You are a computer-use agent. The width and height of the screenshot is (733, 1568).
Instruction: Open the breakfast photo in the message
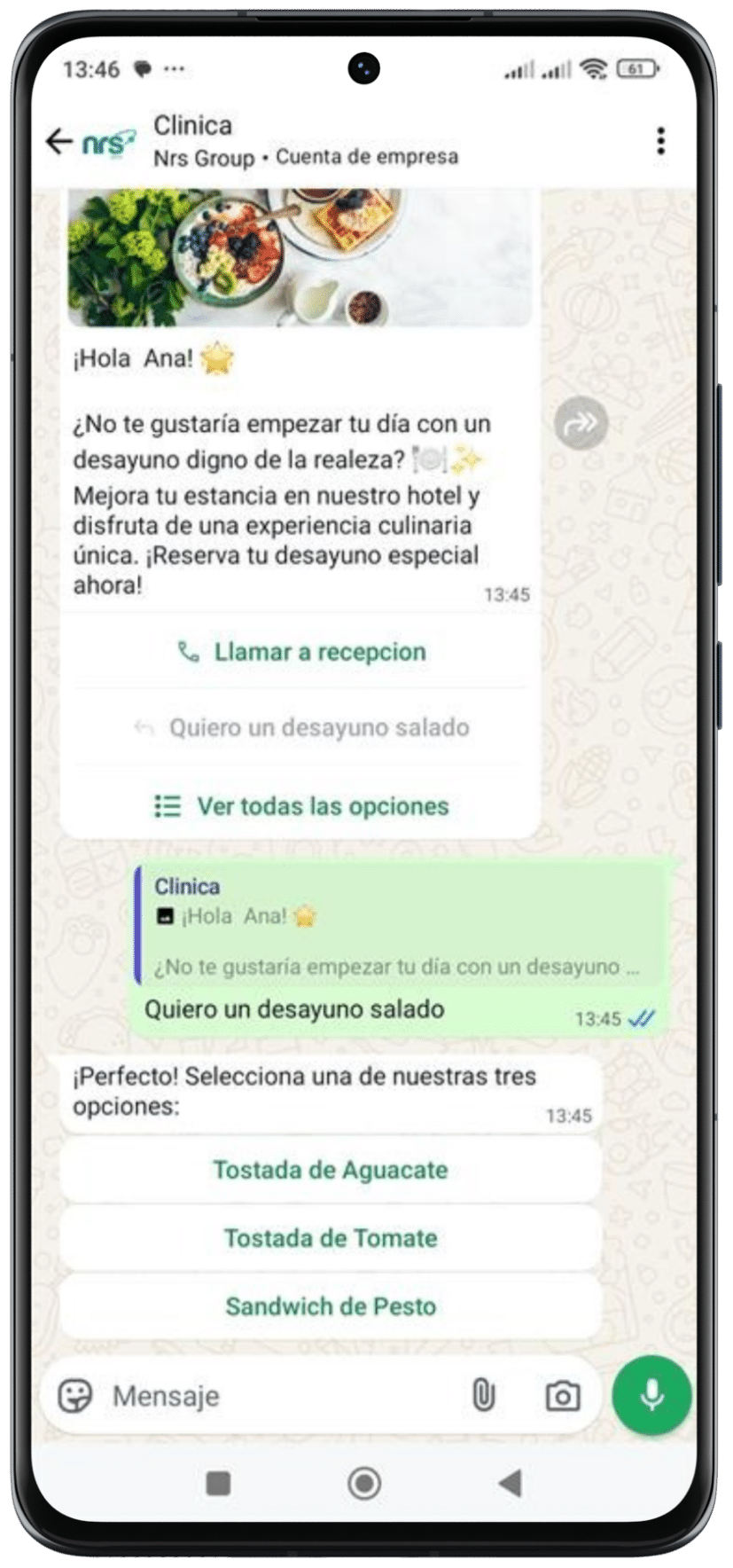click(300, 257)
